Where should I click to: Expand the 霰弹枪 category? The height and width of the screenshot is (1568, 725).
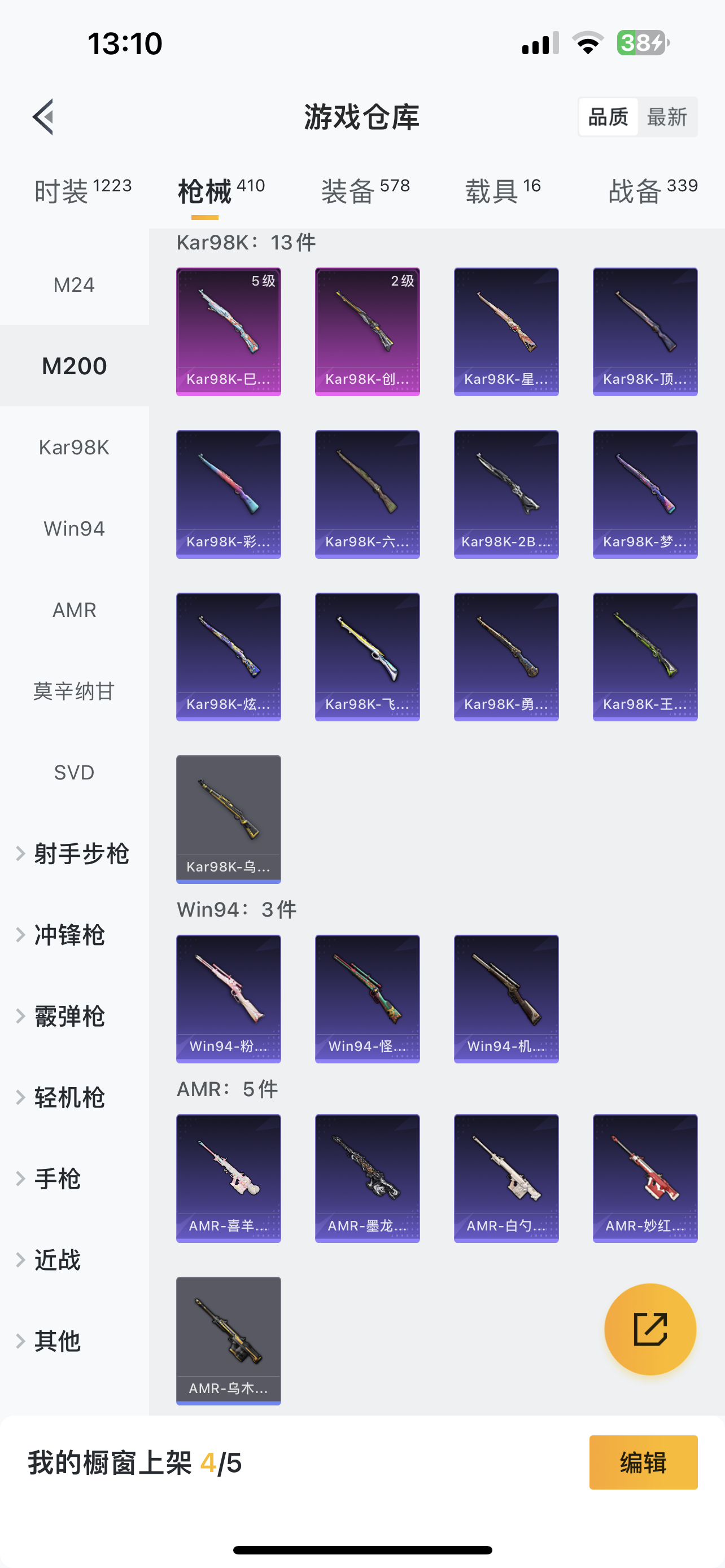click(x=69, y=1017)
